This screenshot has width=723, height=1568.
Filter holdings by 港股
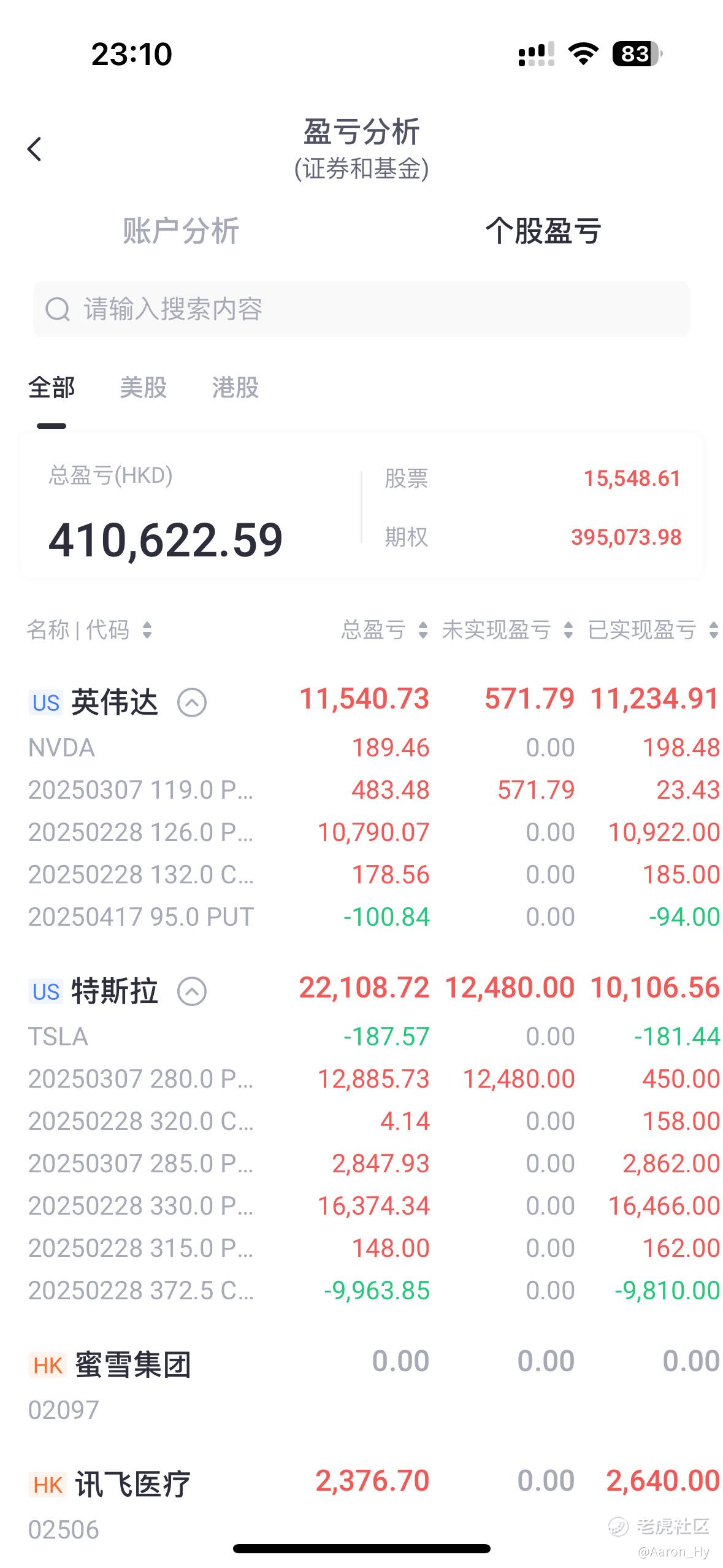click(235, 388)
